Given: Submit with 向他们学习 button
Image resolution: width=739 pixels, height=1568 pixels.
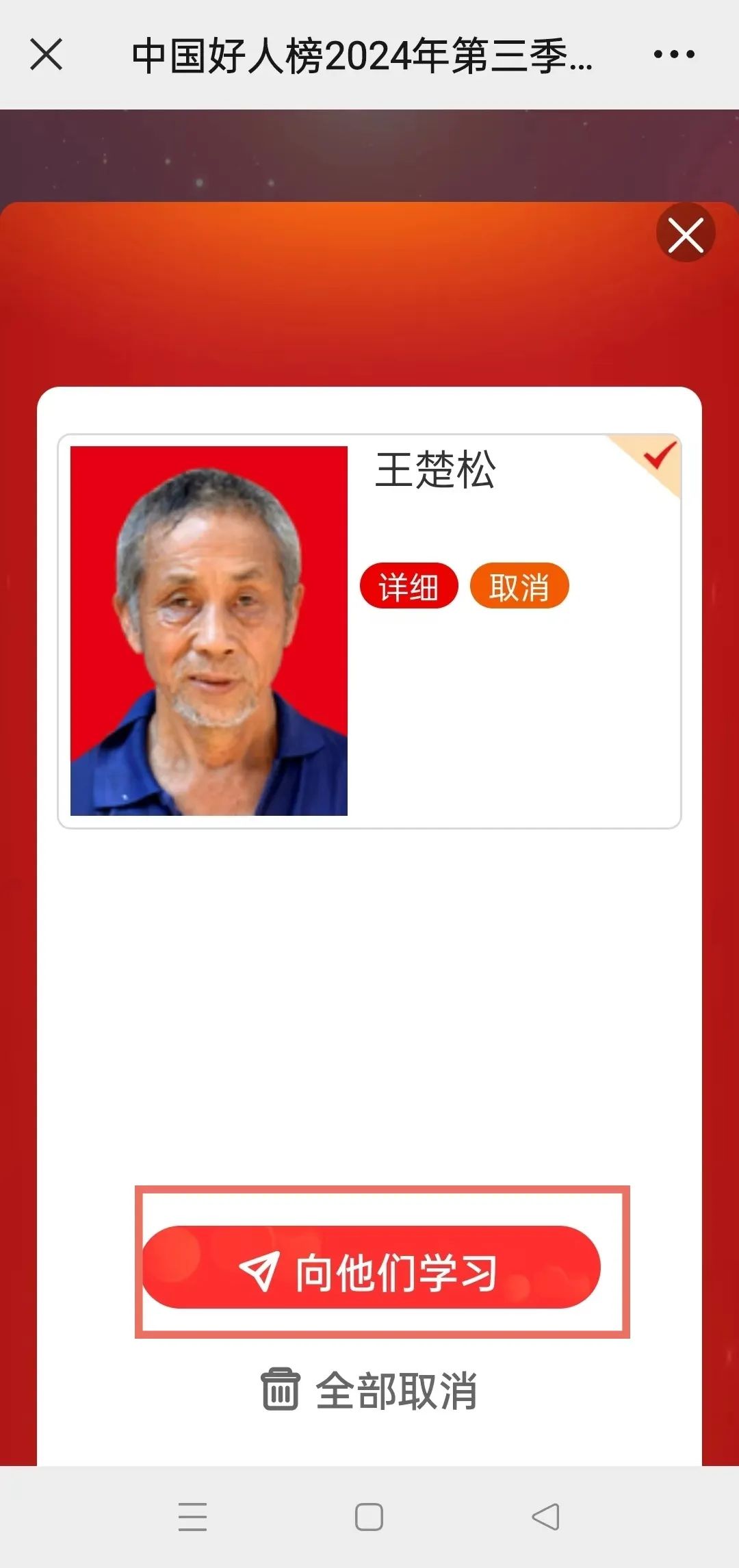Looking at the screenshot, I should 371,1268.
